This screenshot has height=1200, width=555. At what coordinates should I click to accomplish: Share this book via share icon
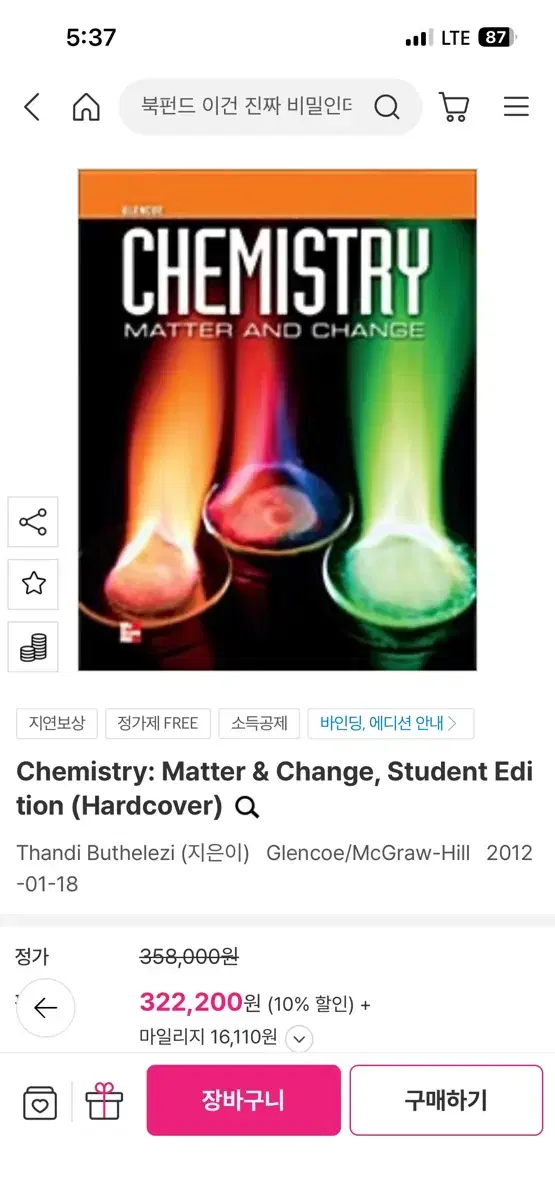tap(33, 522)
